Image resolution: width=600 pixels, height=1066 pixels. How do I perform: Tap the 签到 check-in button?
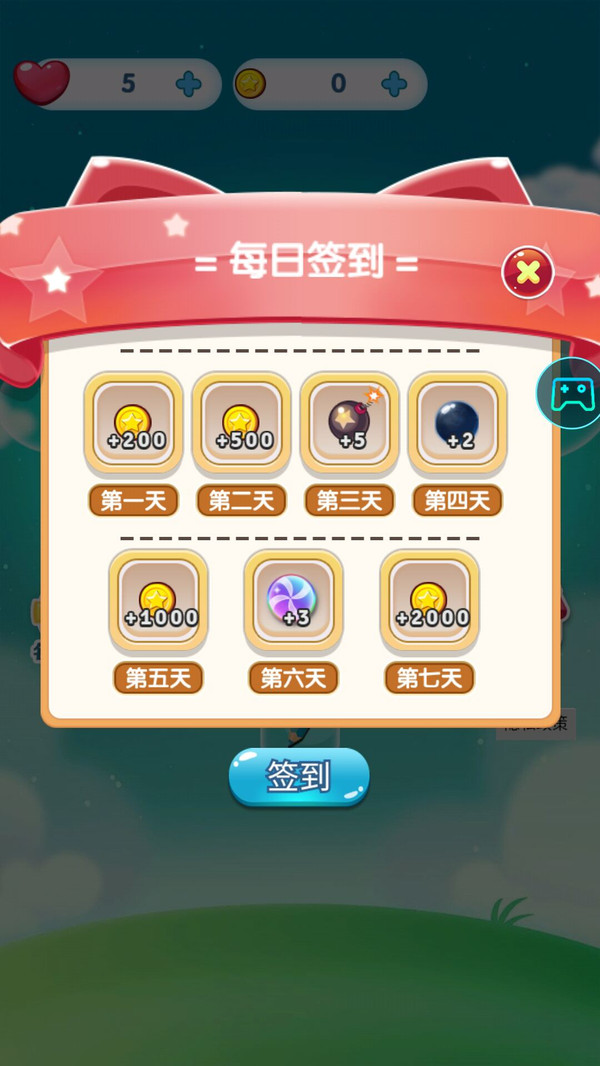(298, 777)
